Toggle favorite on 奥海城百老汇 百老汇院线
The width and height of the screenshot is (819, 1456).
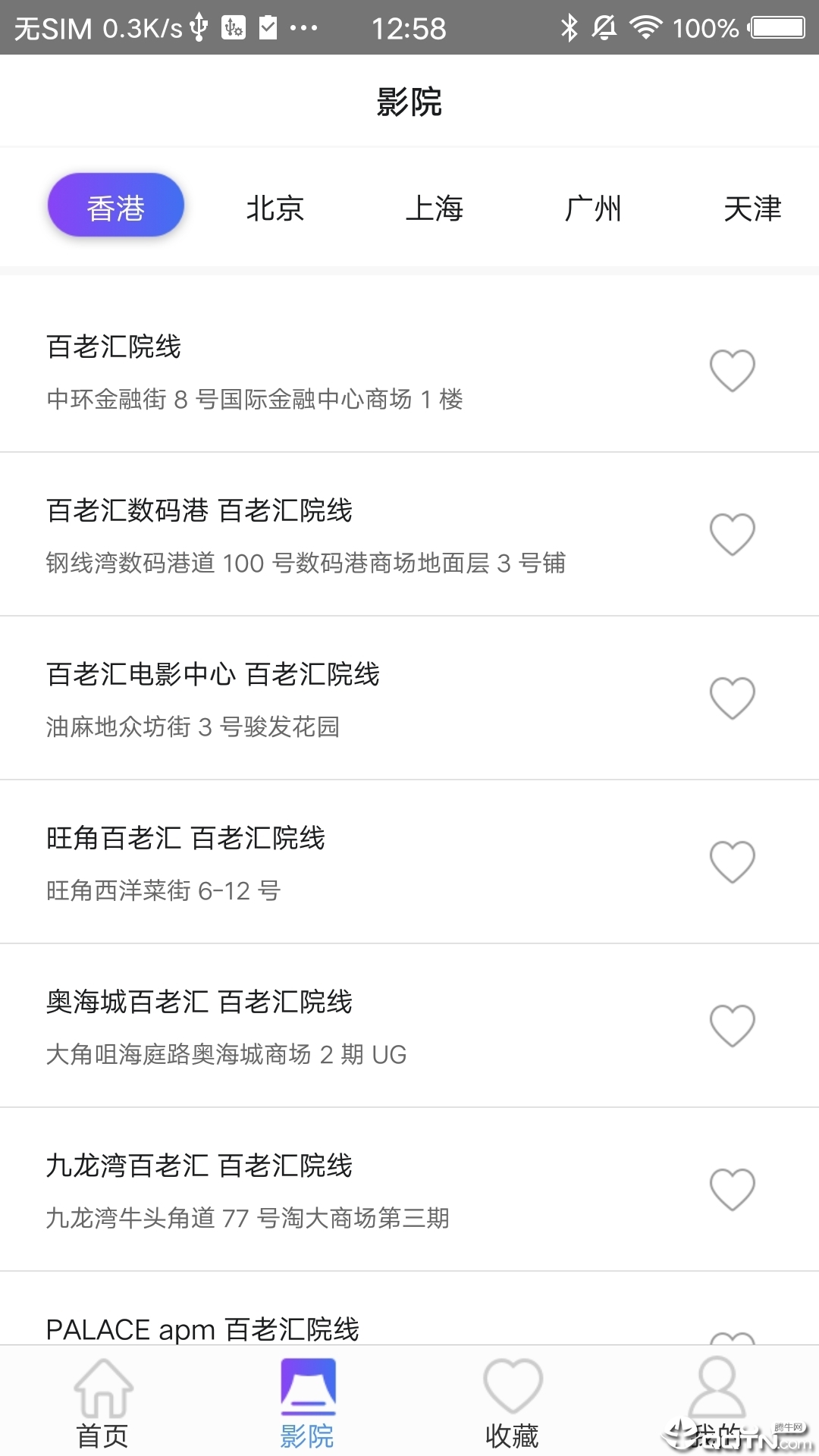[731, 1026]
